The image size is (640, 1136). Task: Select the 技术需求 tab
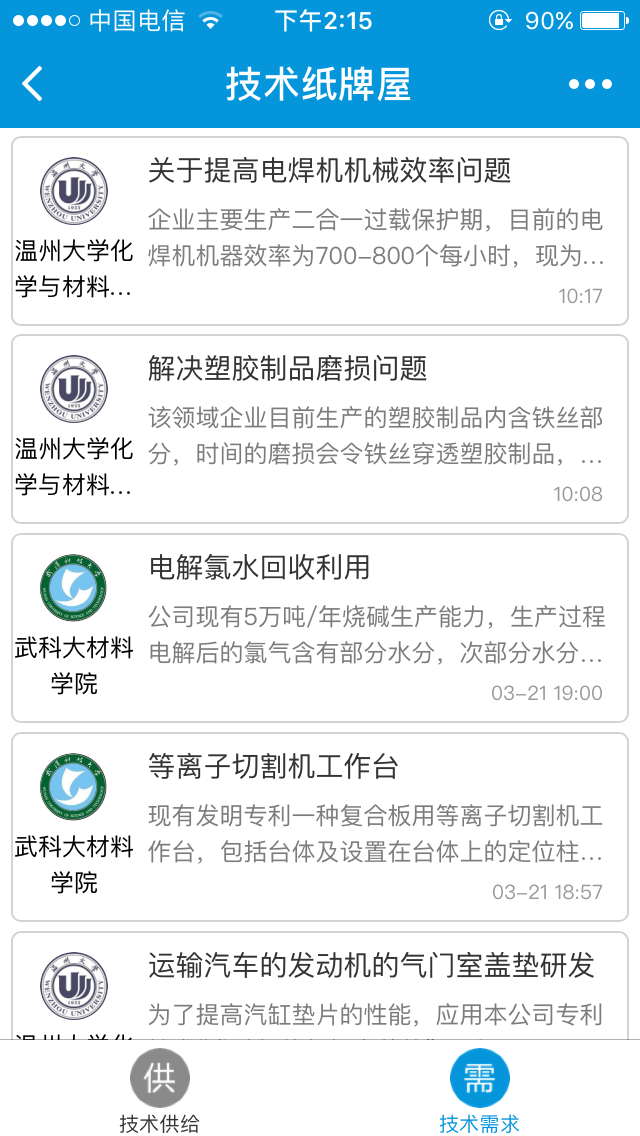[479, 1090]
